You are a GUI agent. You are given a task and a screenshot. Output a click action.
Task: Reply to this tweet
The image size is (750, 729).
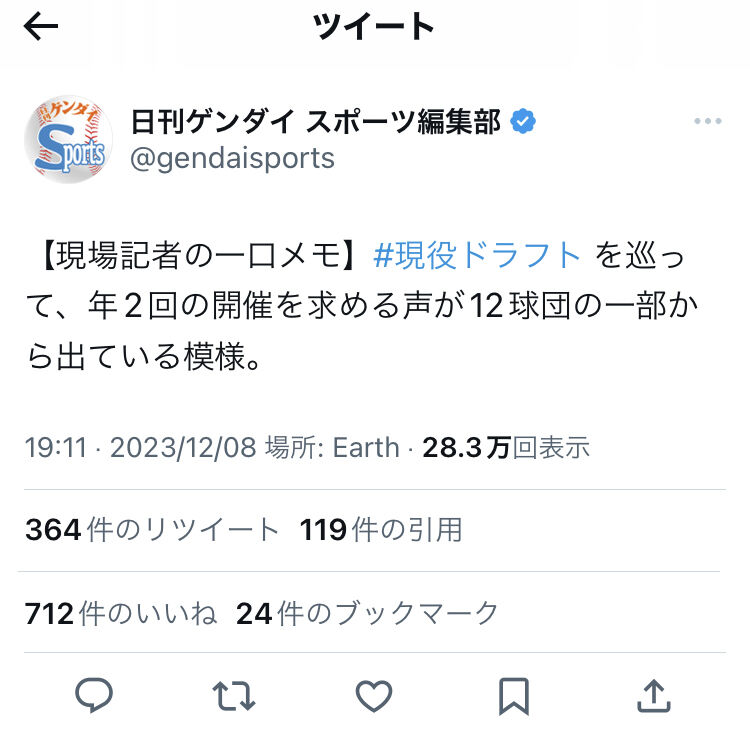tap(94, 695)
